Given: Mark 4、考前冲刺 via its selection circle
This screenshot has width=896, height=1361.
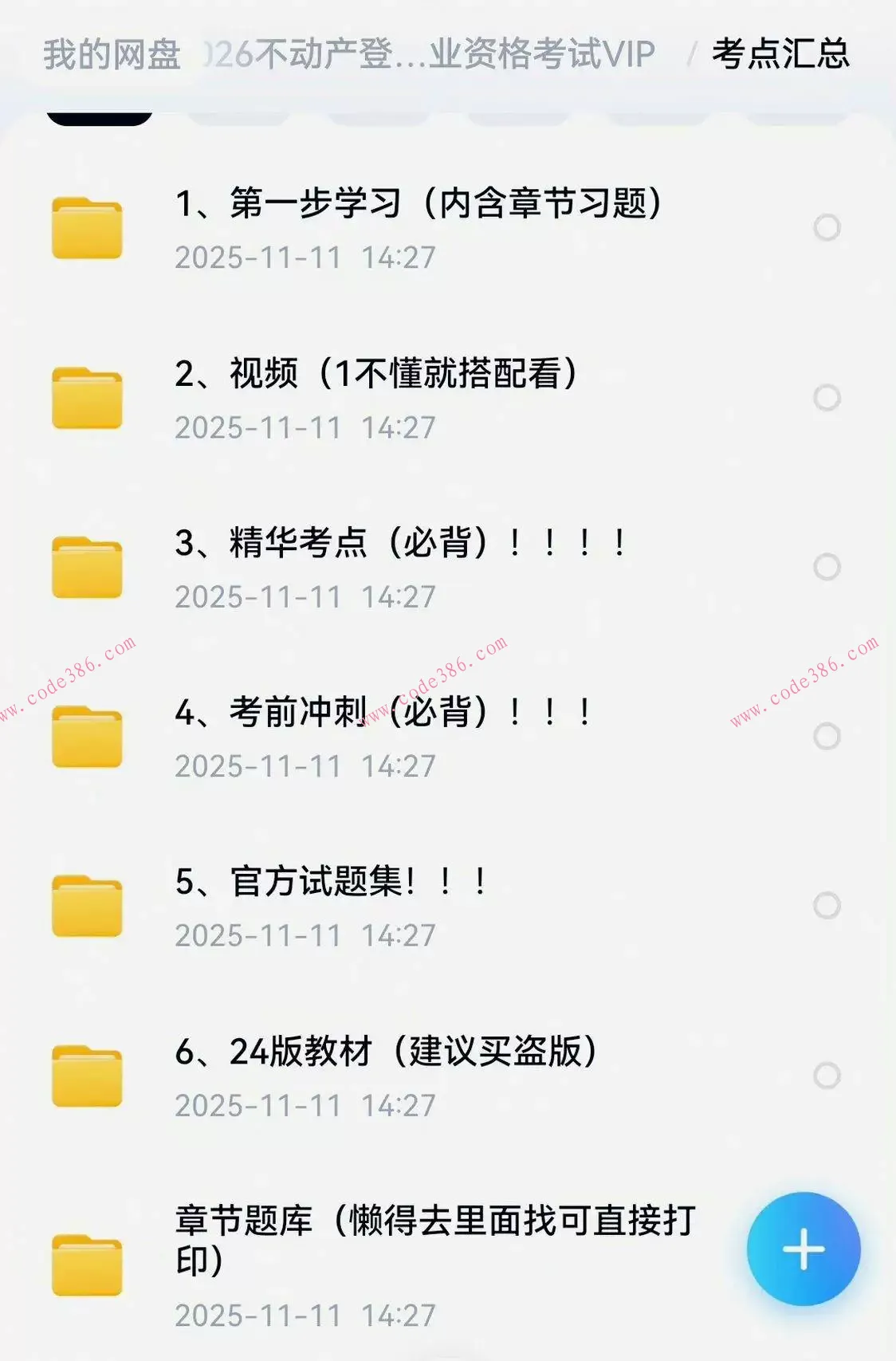Looking at the screenshot, I should pyautogui.click(x=825, y=738).
